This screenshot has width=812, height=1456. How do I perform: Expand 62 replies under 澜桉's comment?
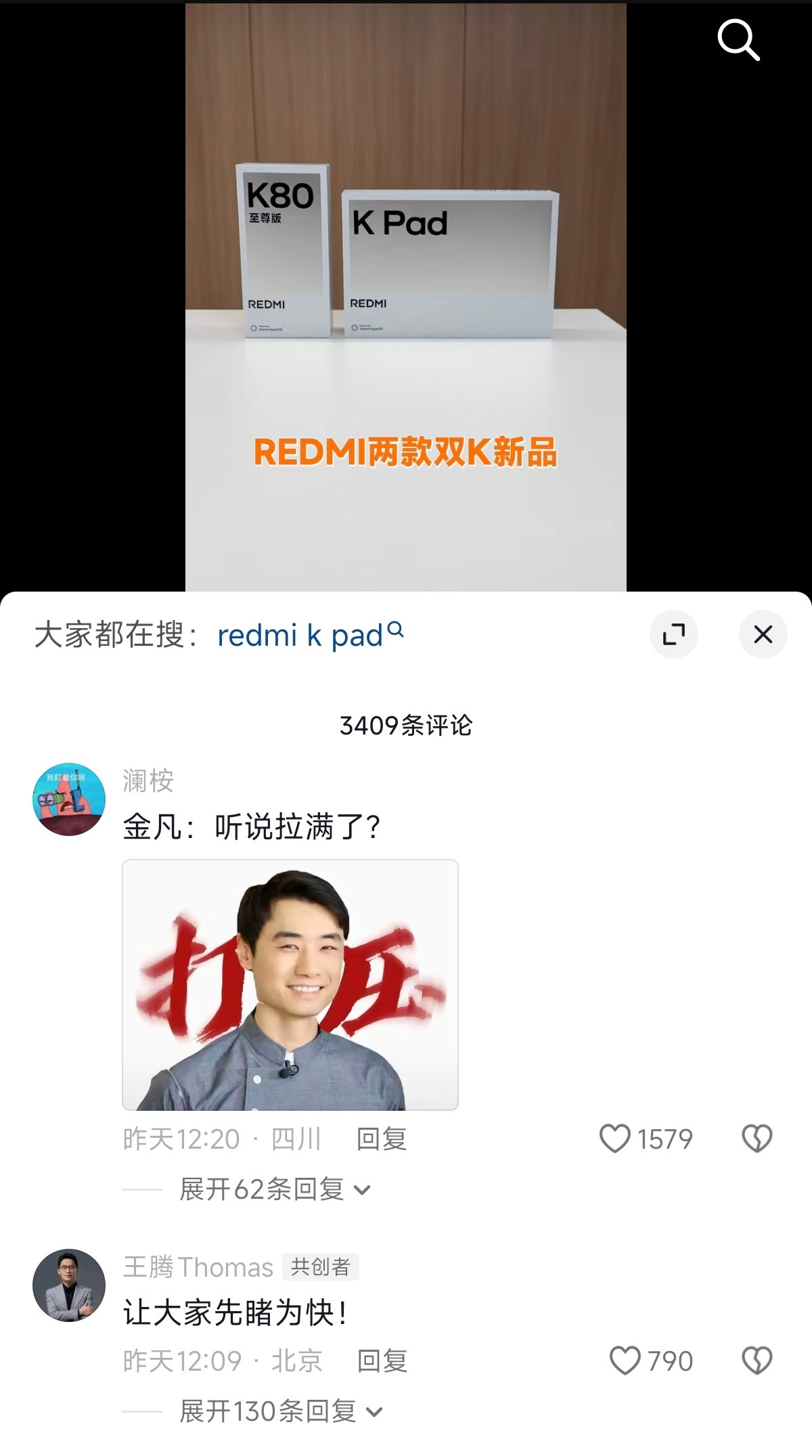coord(274,1189)
